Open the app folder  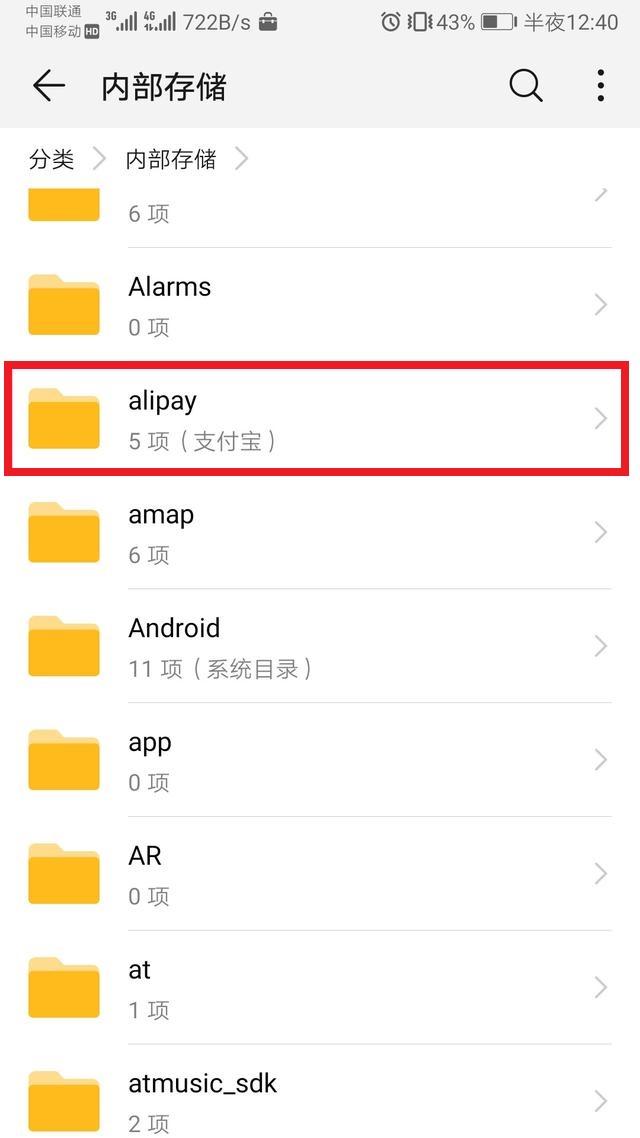[320, 761]
